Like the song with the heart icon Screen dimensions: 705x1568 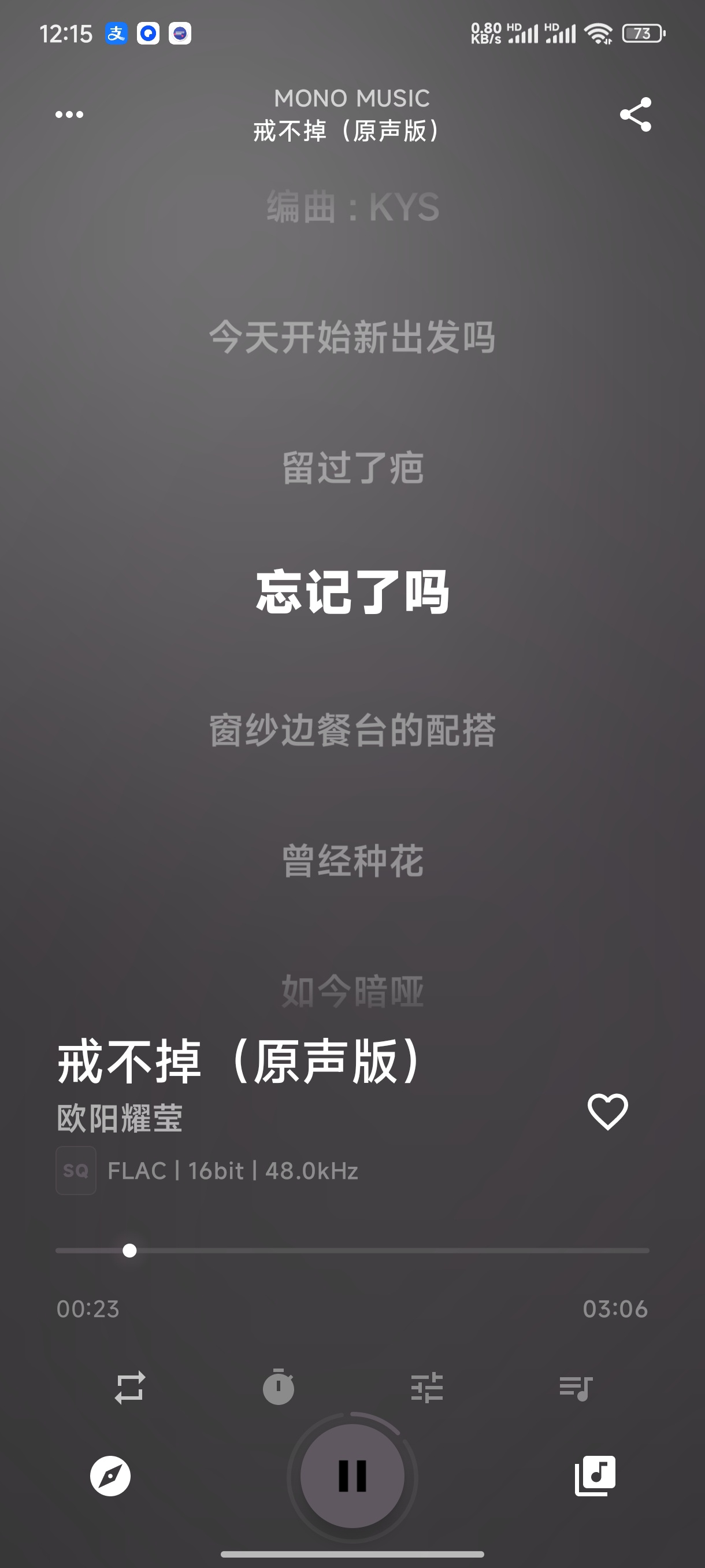pyautogui.click(x=608, y=1111)
